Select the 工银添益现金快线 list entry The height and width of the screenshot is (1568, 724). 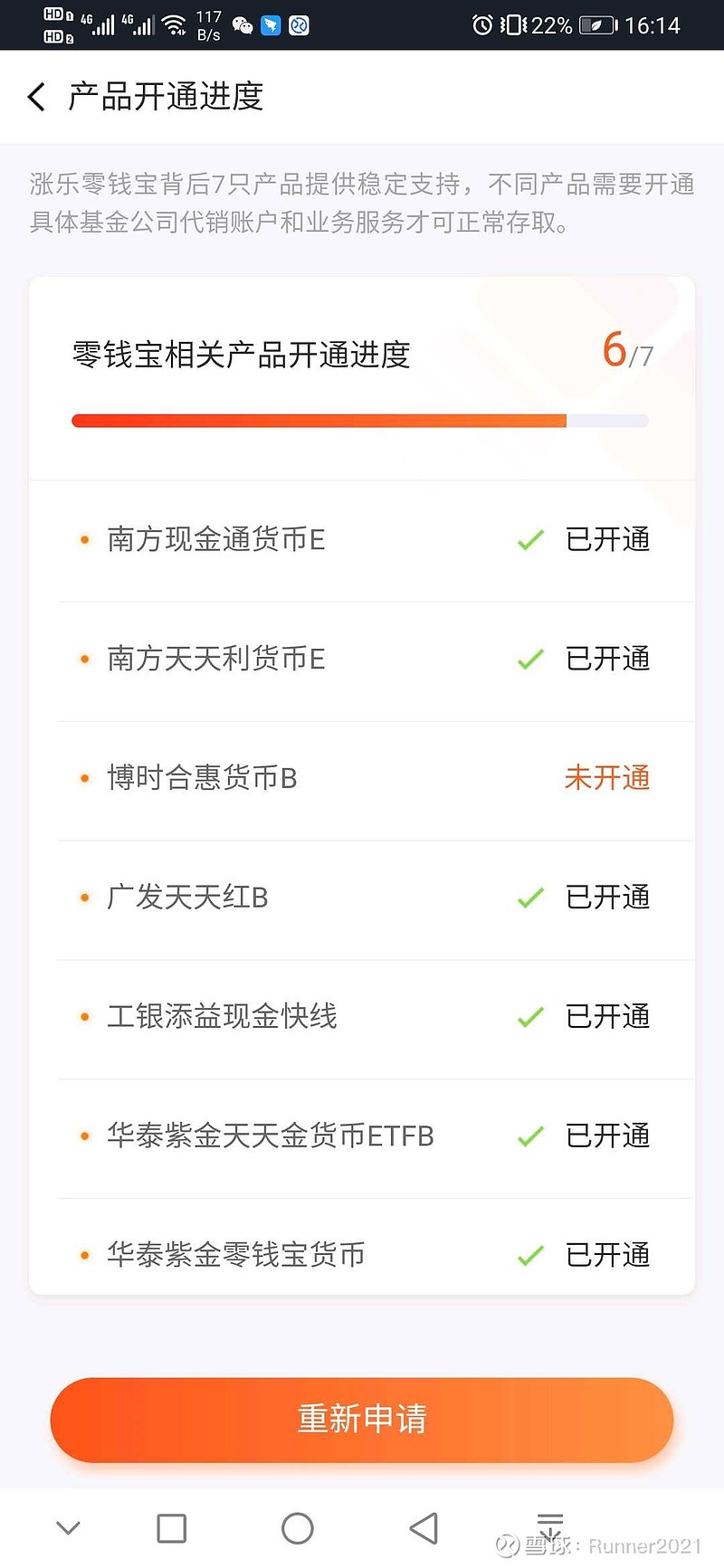tap(221, 1016)
